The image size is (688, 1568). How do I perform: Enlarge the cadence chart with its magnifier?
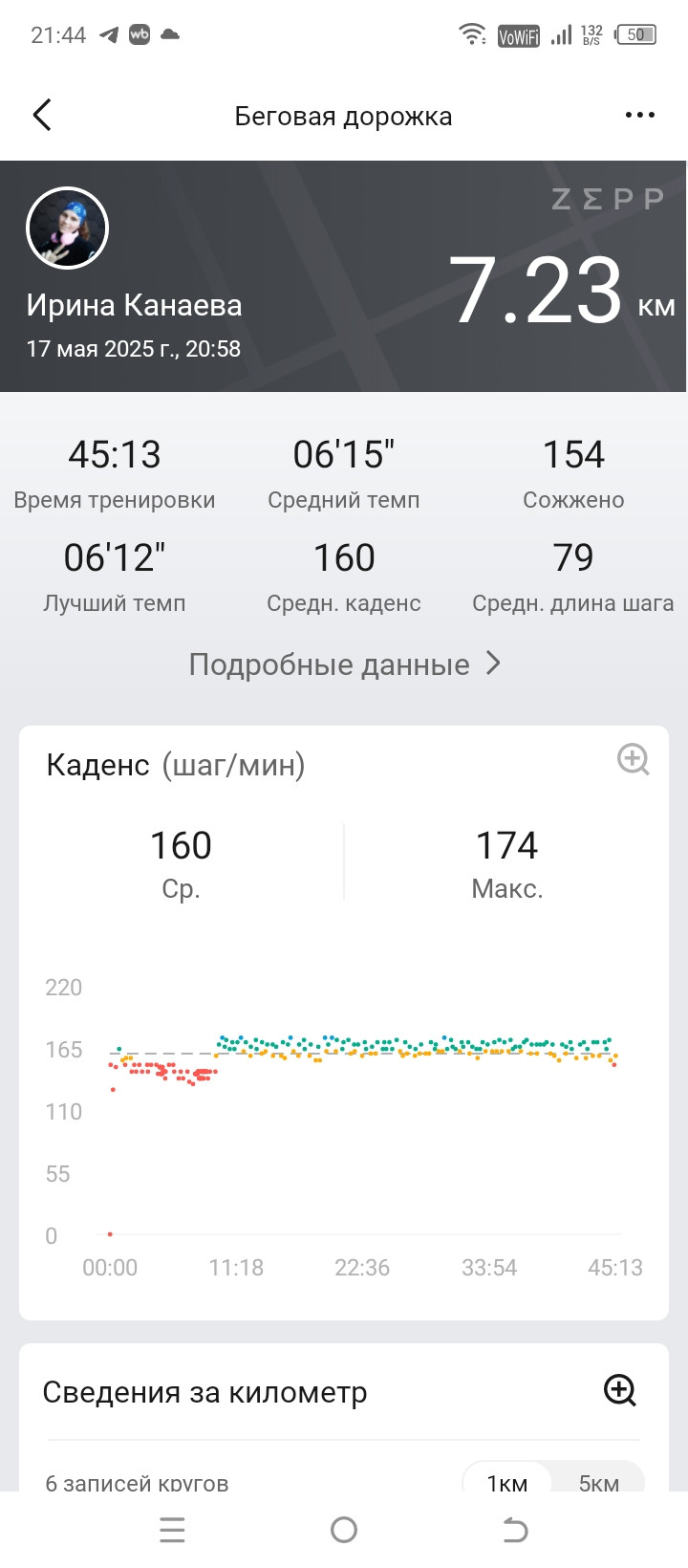coord(633,759)
